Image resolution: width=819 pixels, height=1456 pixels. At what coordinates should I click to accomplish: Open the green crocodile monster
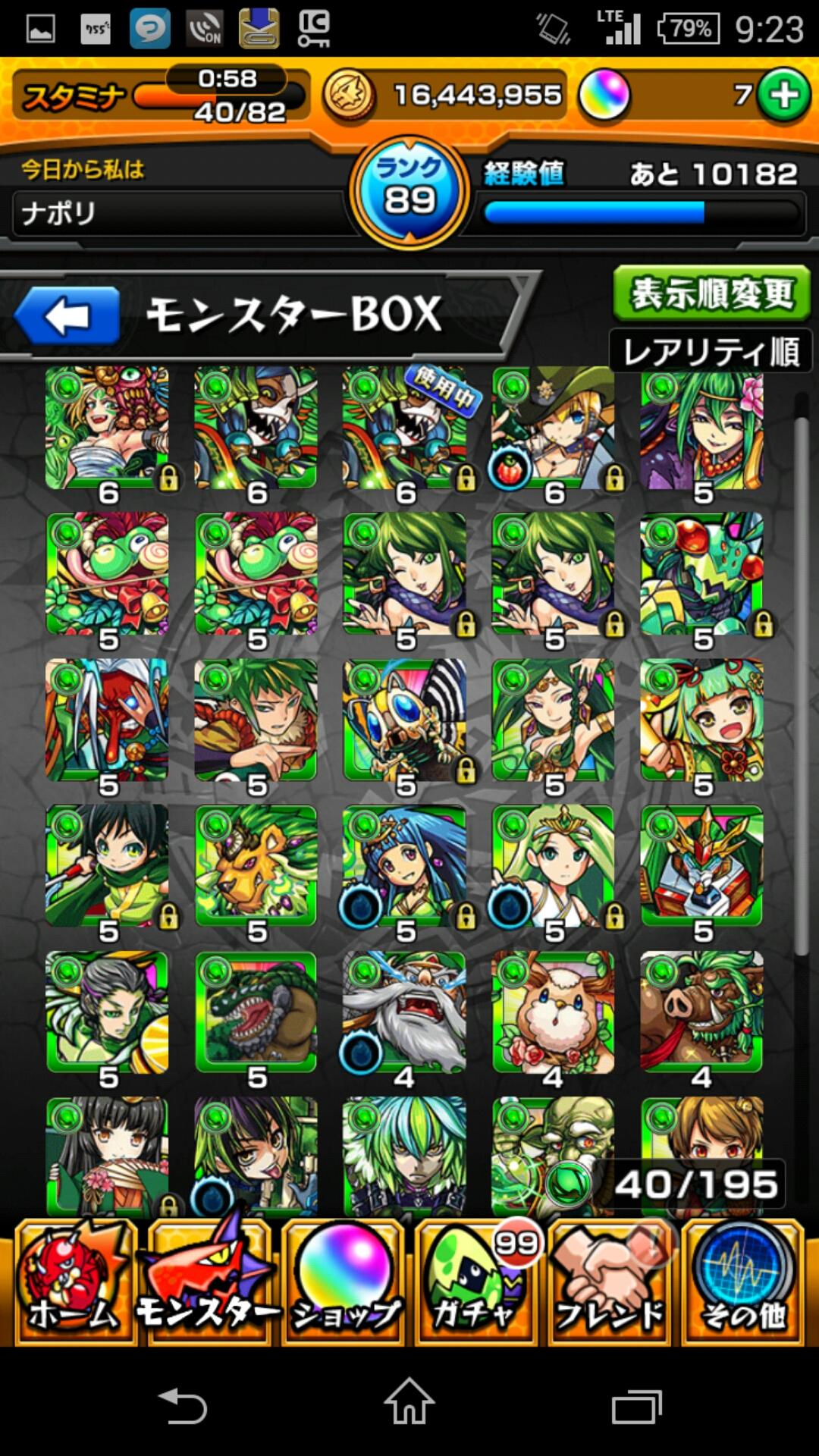pyautogui.click(x=256, y=1012)
